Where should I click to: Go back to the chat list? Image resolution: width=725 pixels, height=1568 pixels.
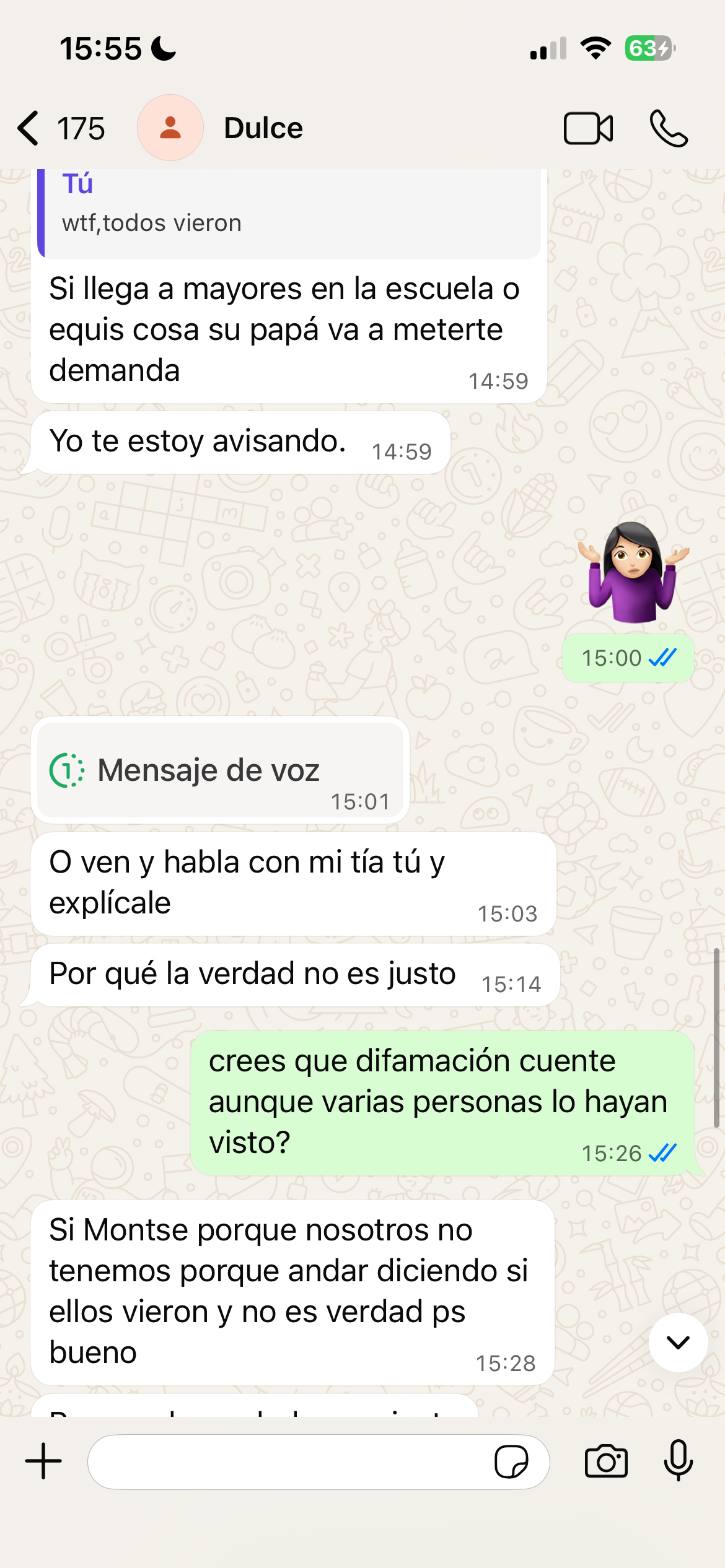click(x=30, y=128)
